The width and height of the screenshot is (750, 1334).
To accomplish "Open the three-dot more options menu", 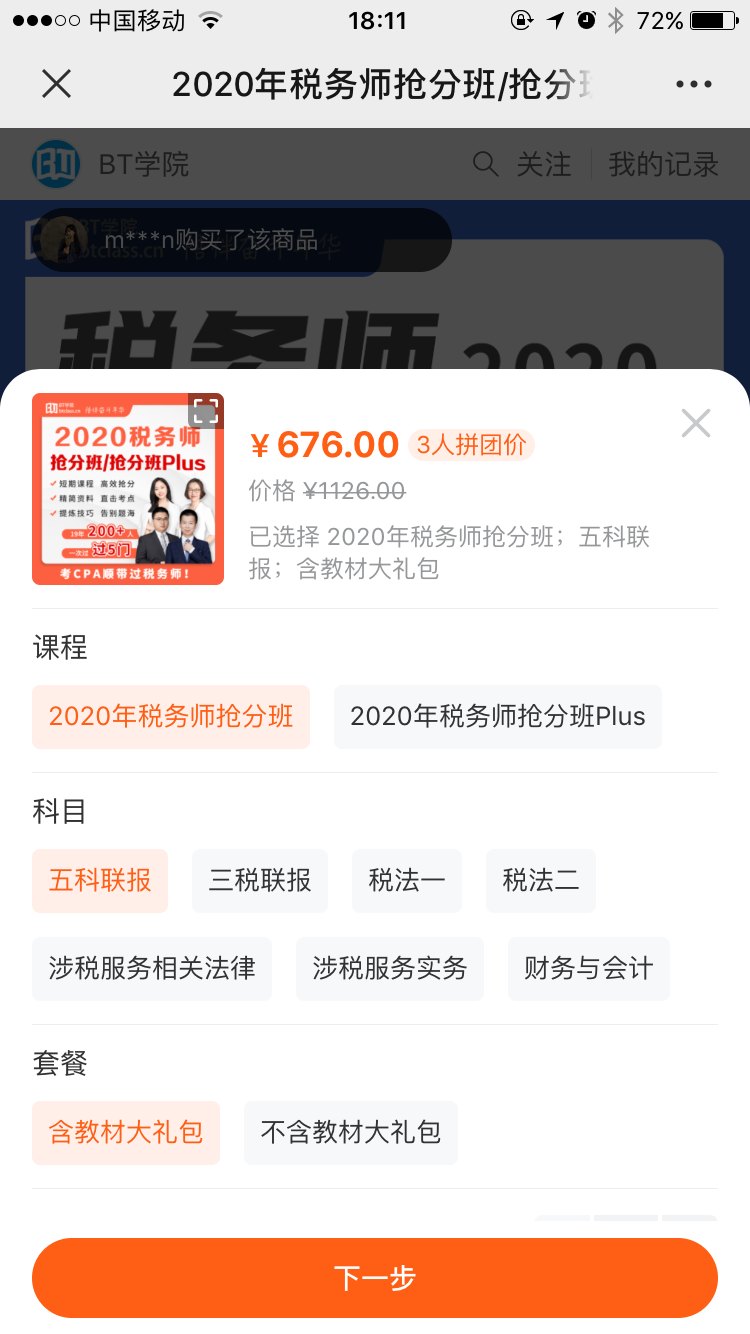I will tap(694, 85).
